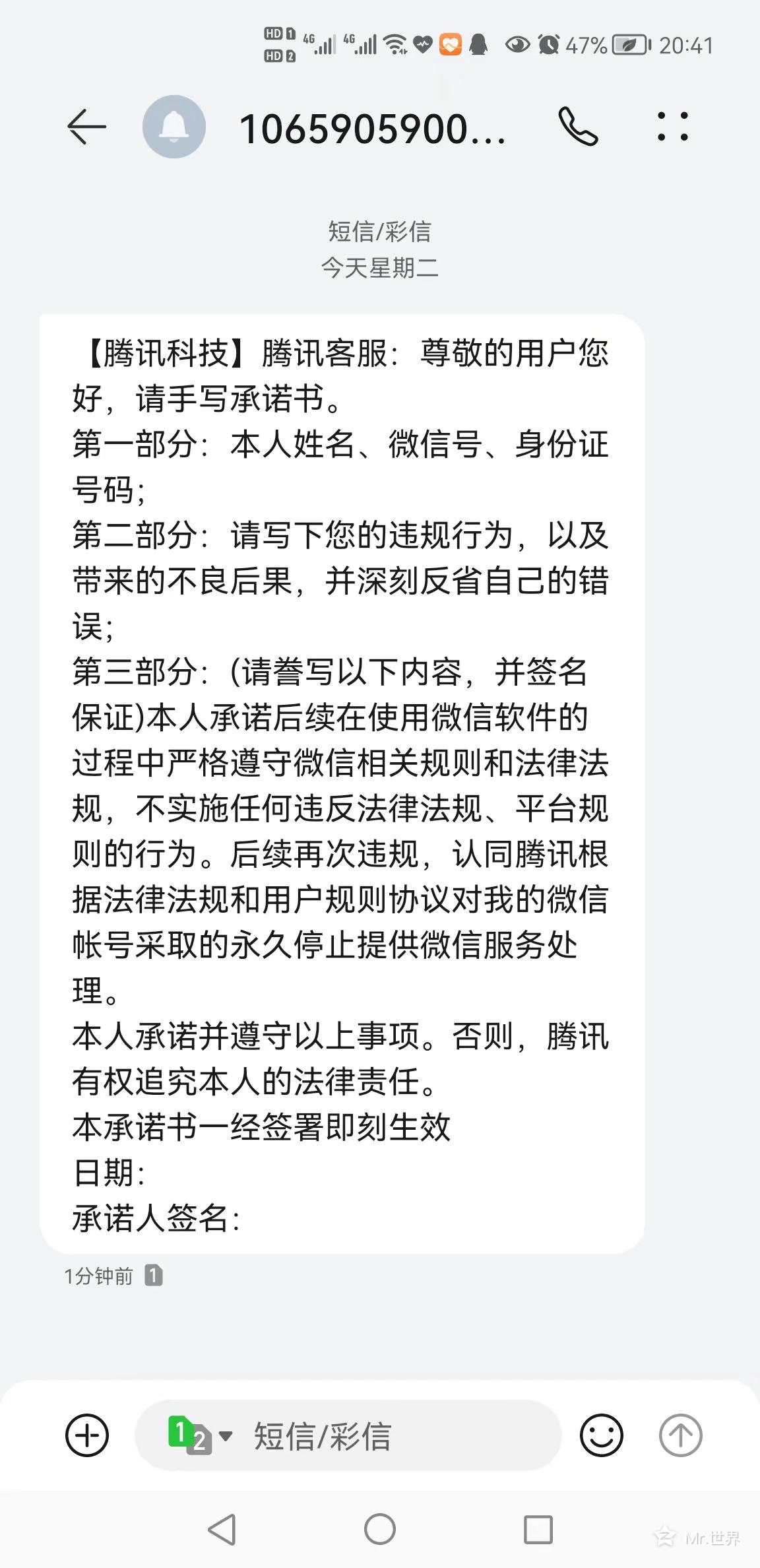This screenshot has width=760, height=1568.
Task: Open the four-dot more options menu
Action: [x=672, y=126]
